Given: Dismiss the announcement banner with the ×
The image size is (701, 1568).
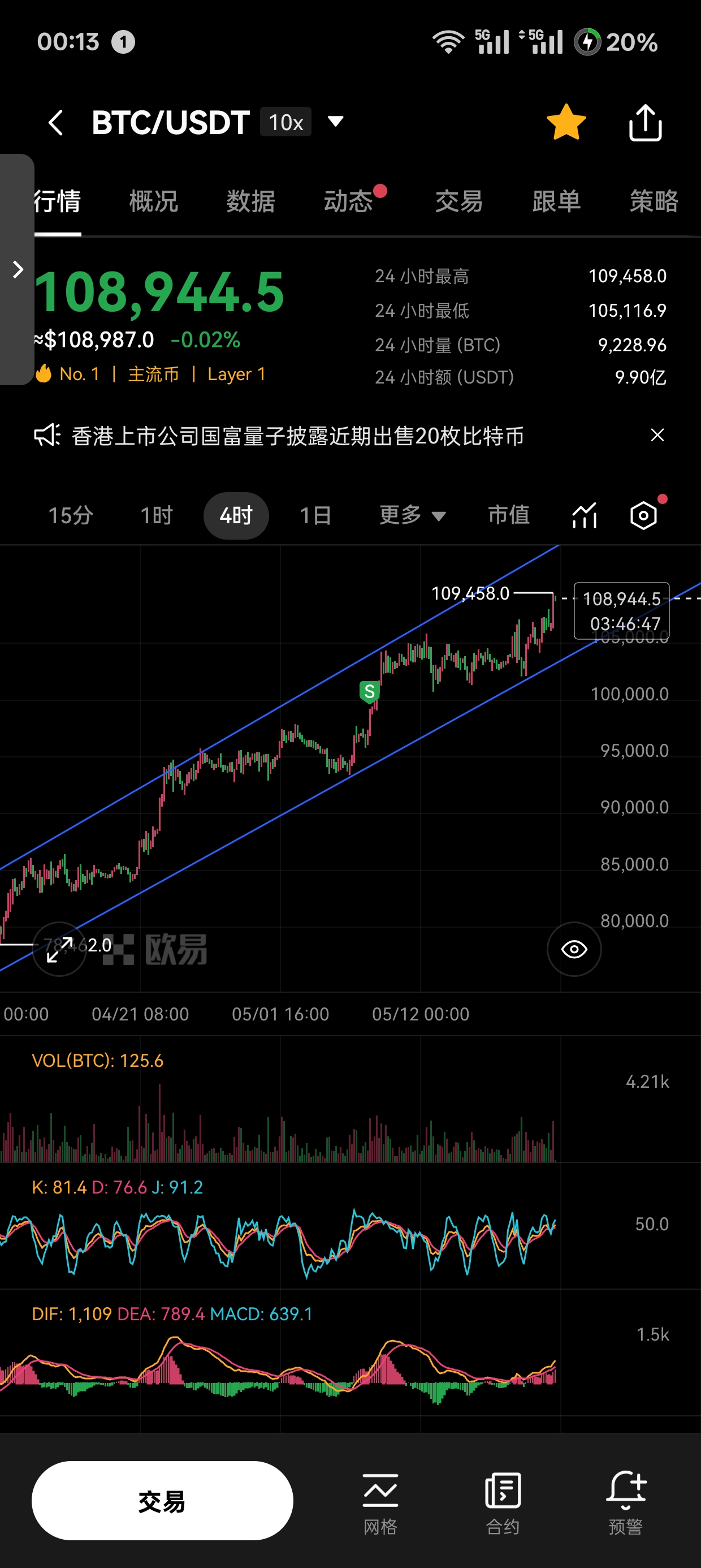Looking at the screenshot, I should pyautogui.click(x=657, y=436).
